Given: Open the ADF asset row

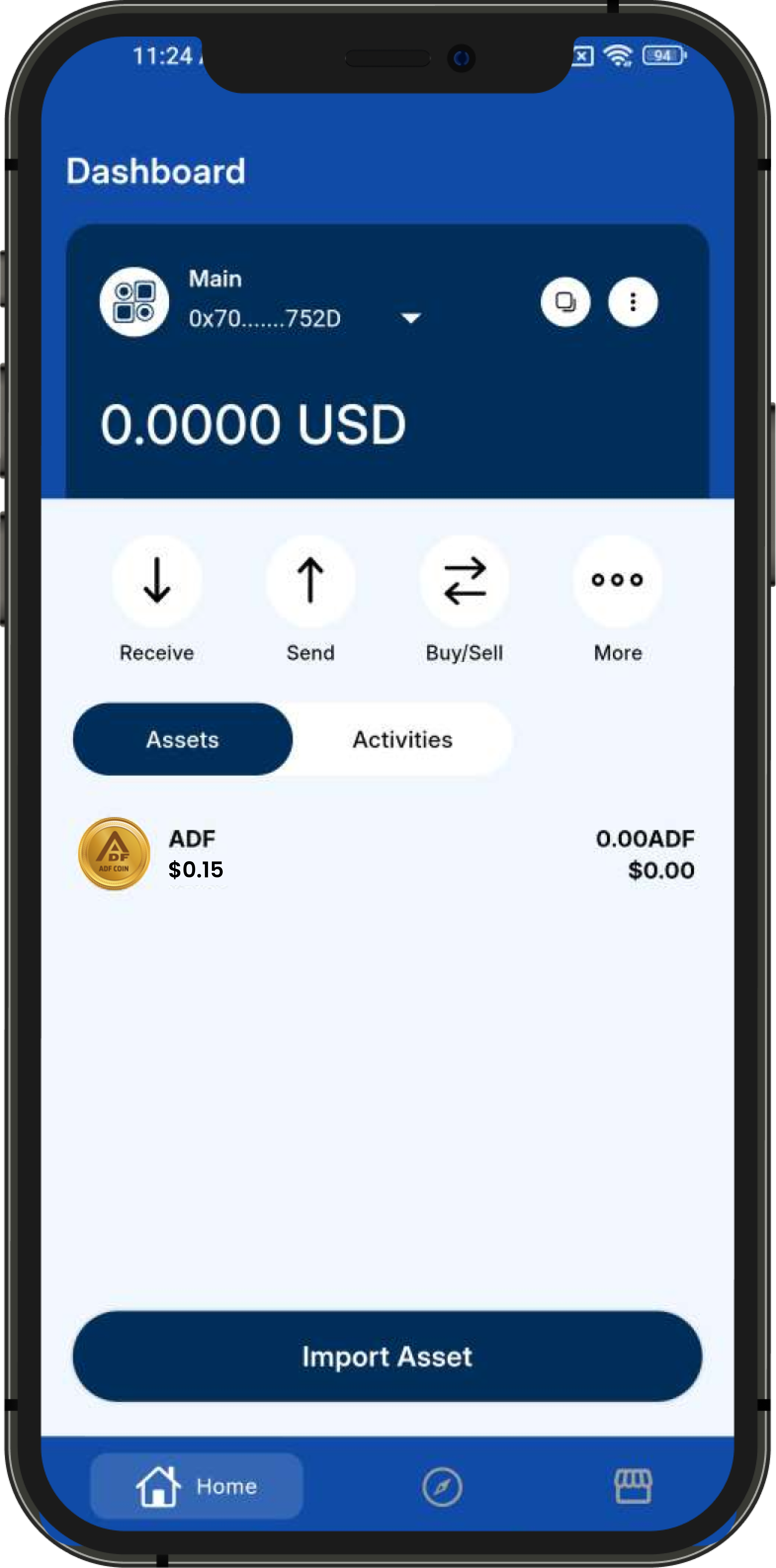Looking at the screenshot, I should 388,853.
